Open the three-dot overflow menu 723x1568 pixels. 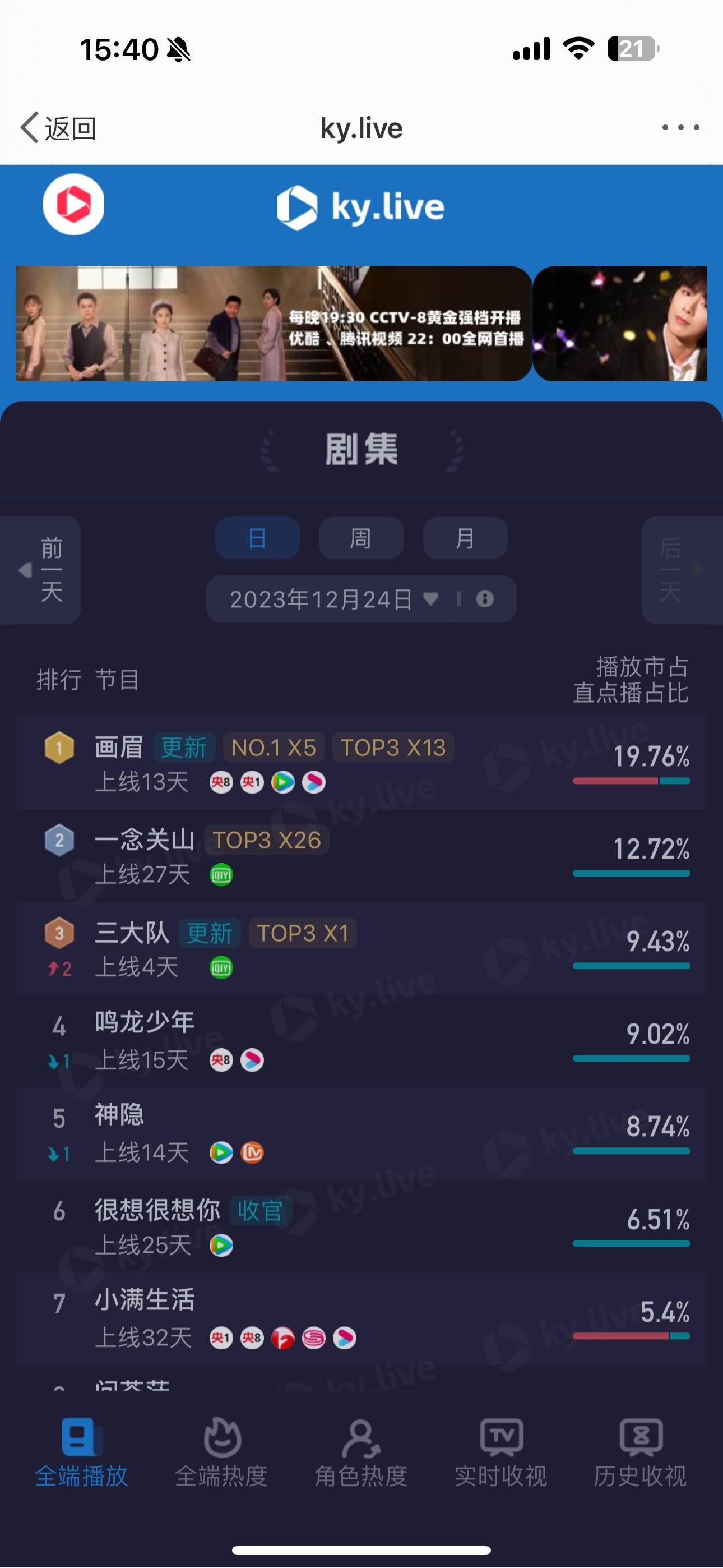(680, 127)
